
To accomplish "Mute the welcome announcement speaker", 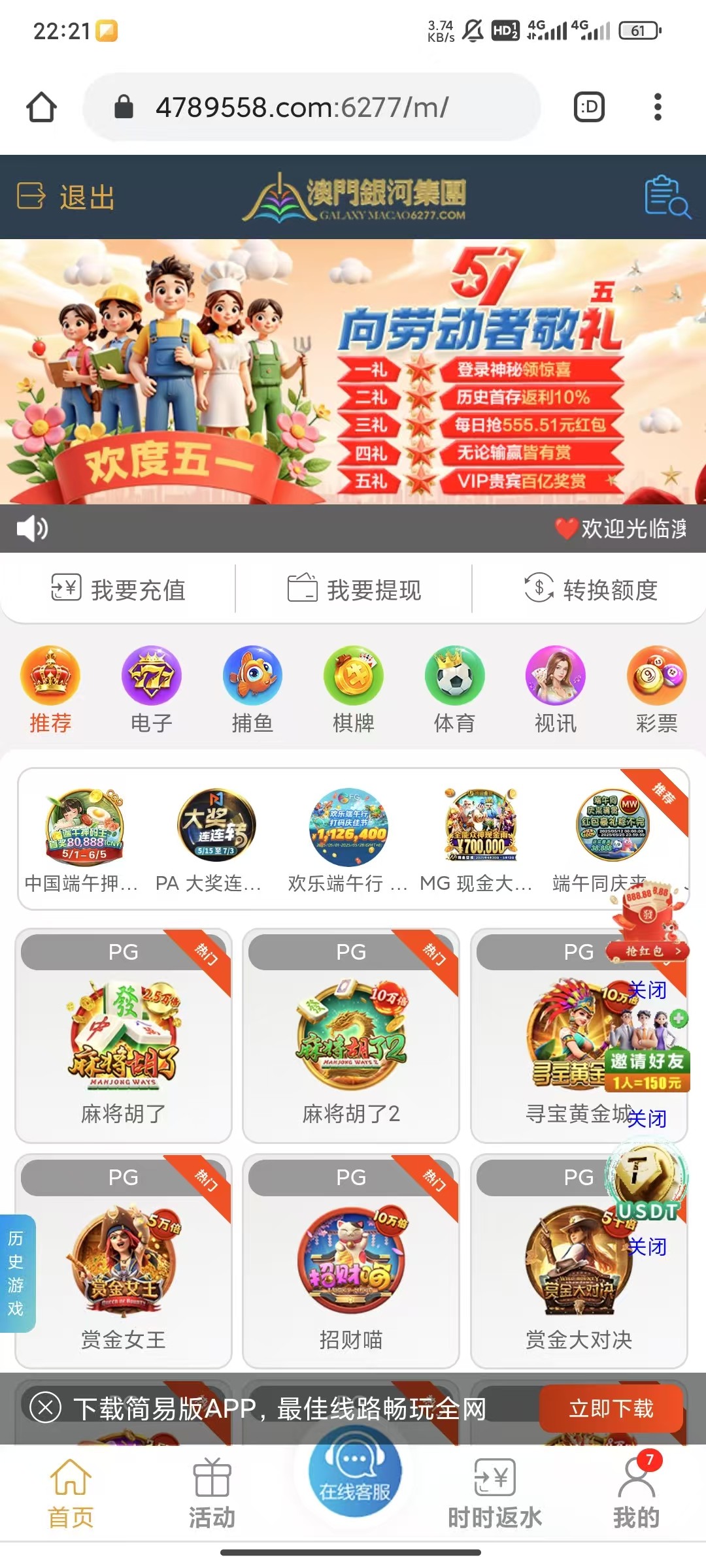I will [33, 529].
